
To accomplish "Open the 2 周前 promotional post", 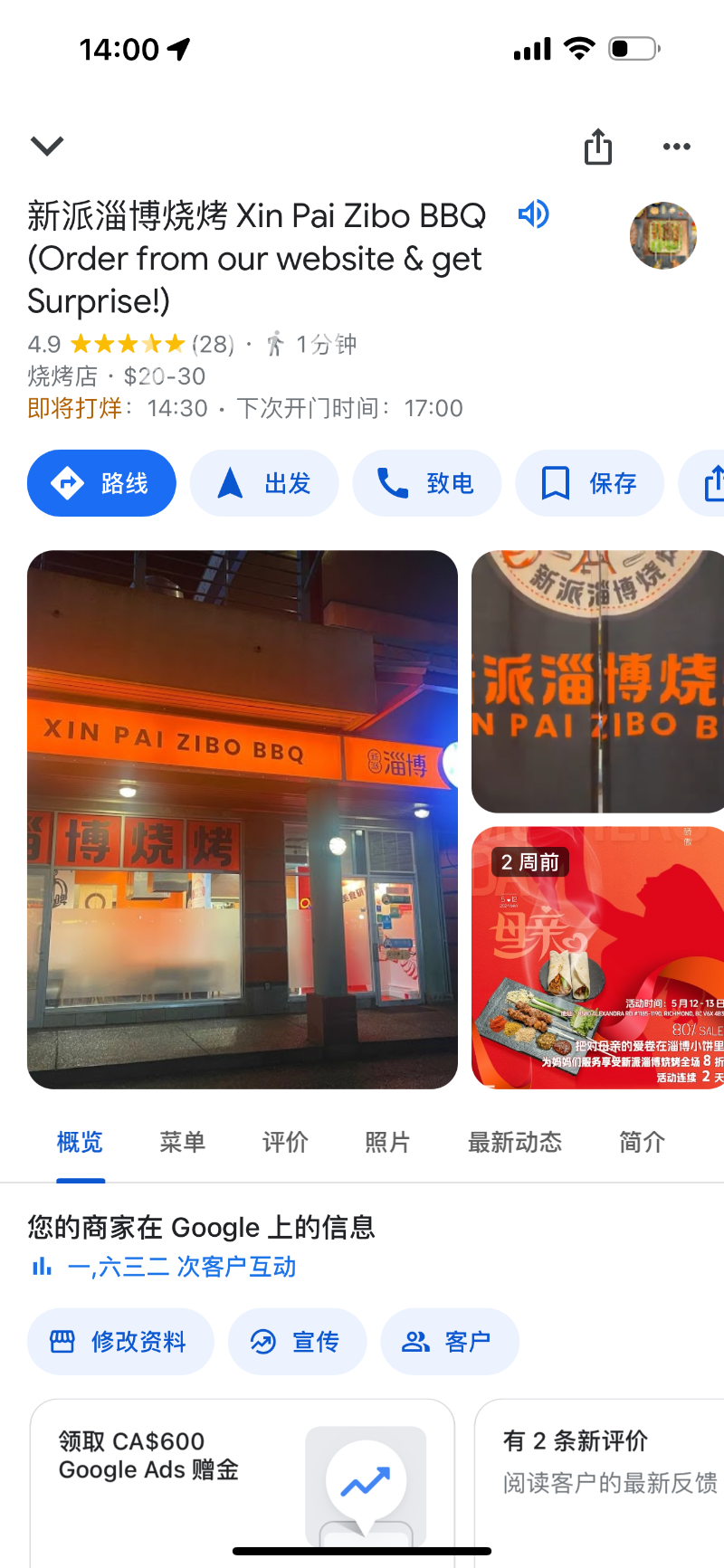I will 597,957.
